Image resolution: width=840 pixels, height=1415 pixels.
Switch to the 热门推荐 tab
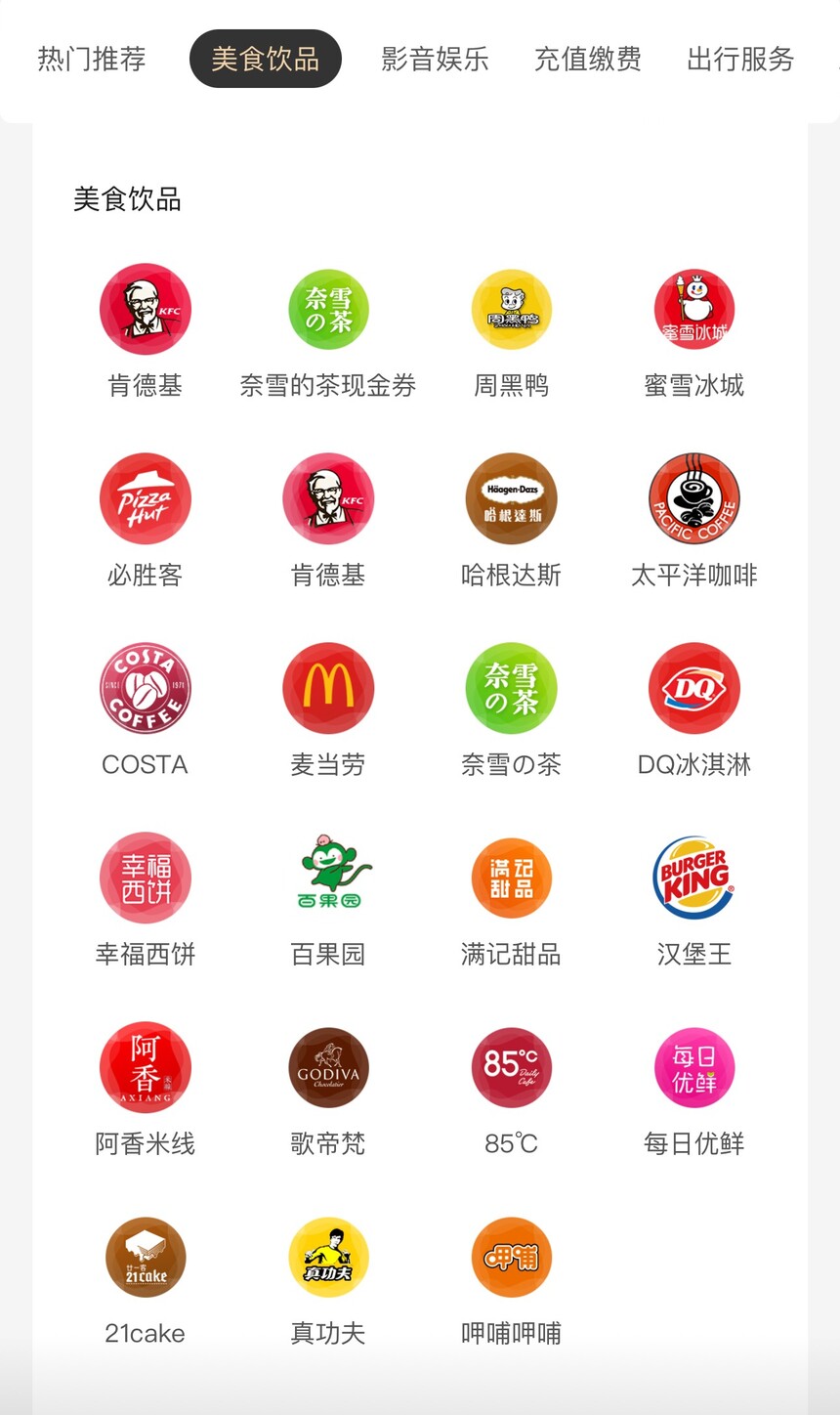pos(92,59)
